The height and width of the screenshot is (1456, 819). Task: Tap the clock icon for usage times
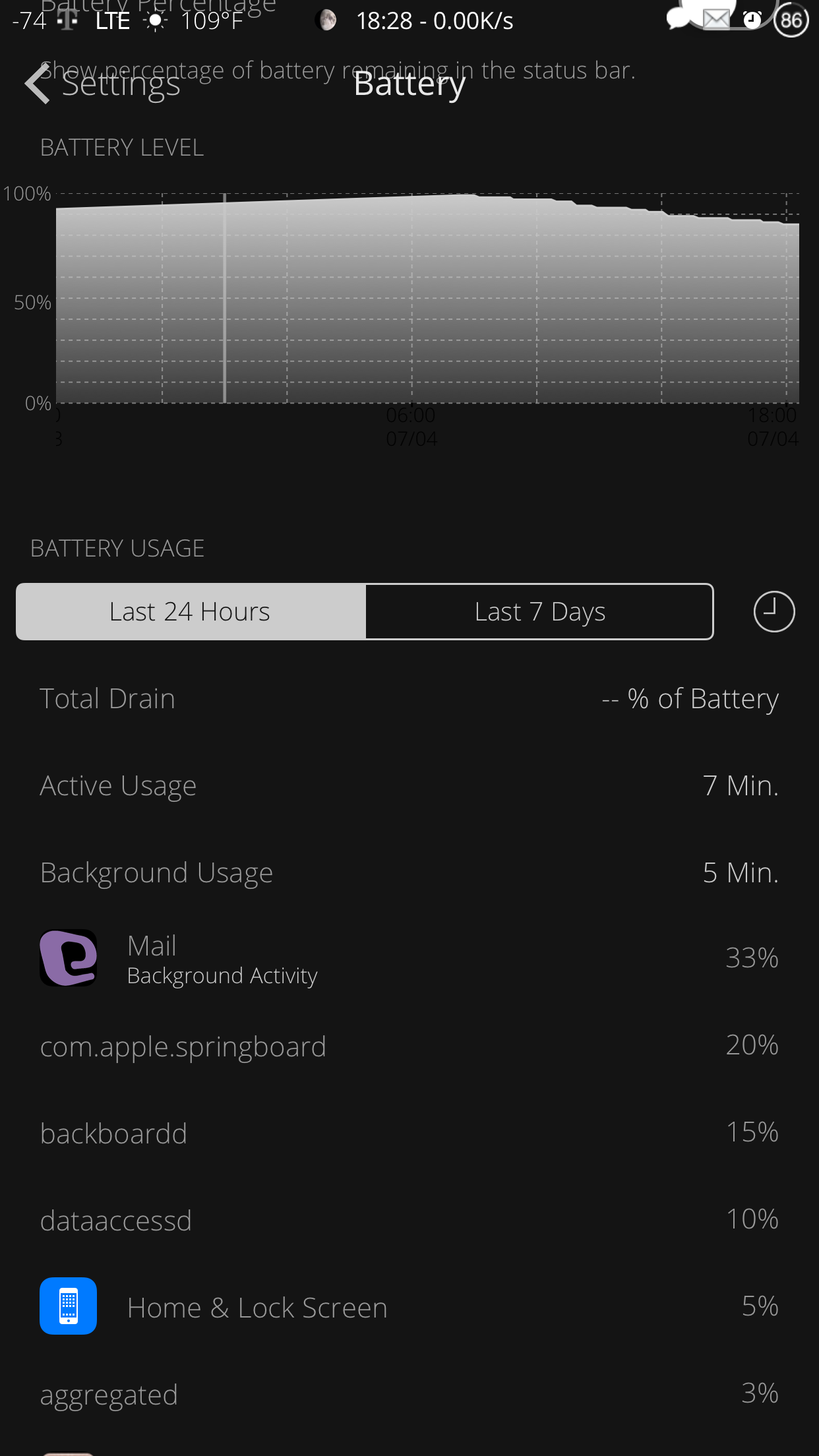(x=774, y=611)
